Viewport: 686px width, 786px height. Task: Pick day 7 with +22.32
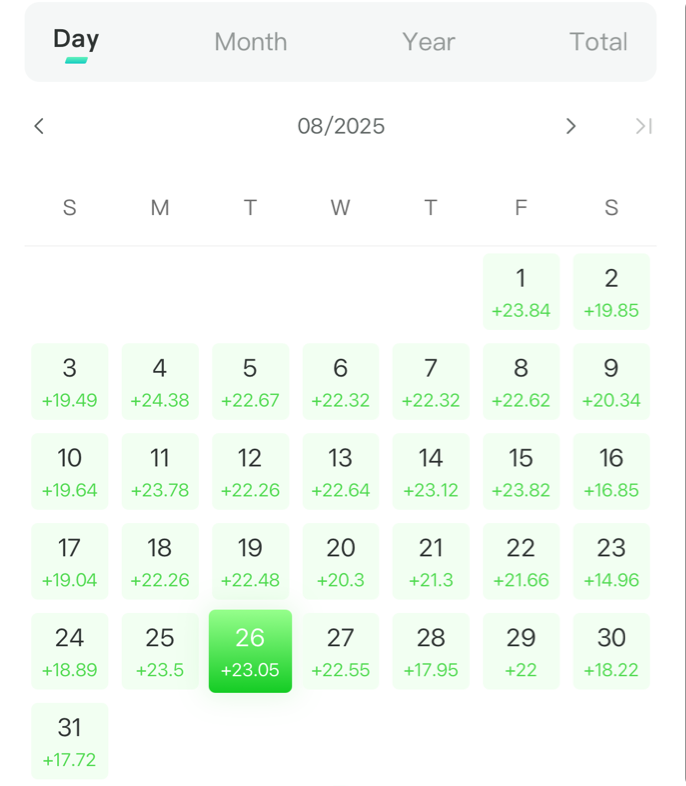[430, 381]
